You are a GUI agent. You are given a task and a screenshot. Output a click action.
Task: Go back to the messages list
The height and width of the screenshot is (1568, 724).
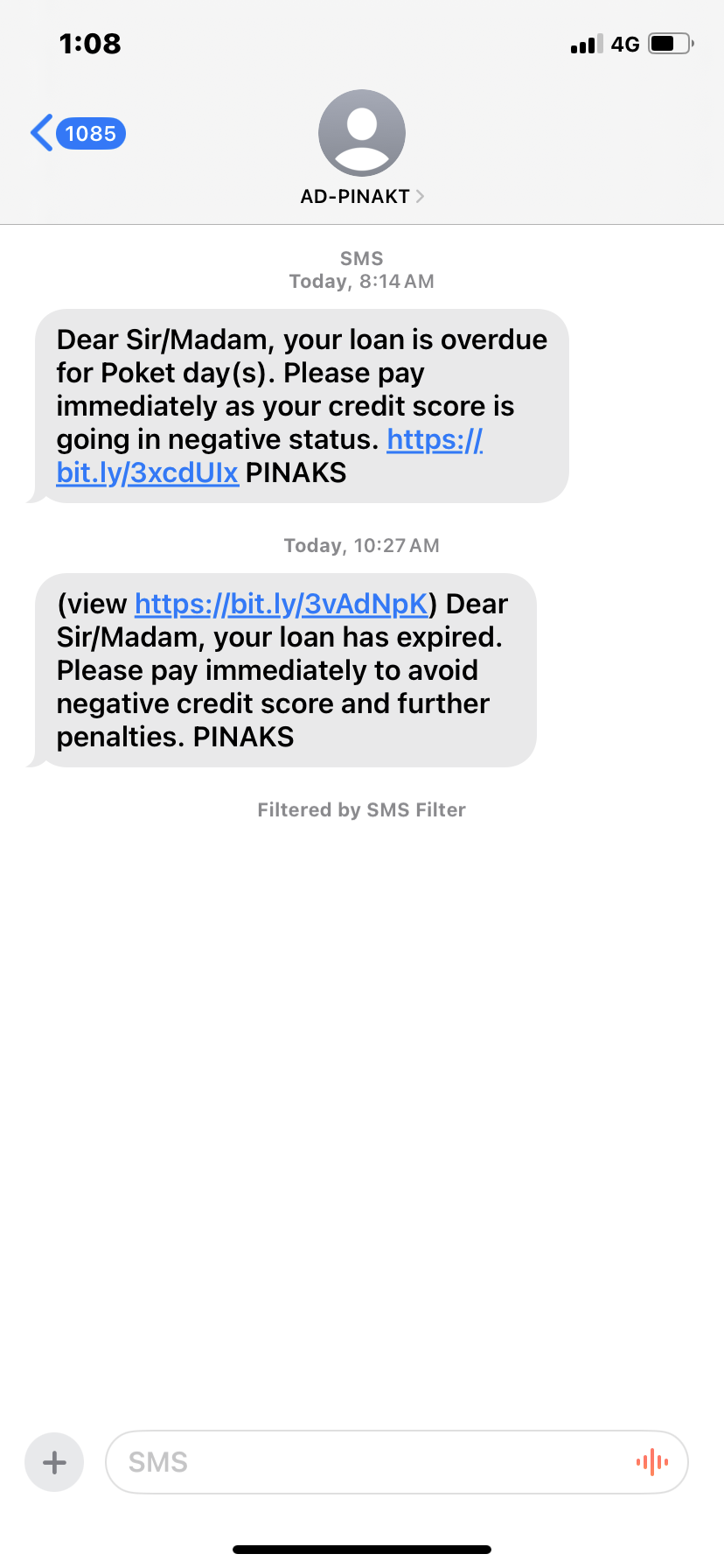(77, 134)
